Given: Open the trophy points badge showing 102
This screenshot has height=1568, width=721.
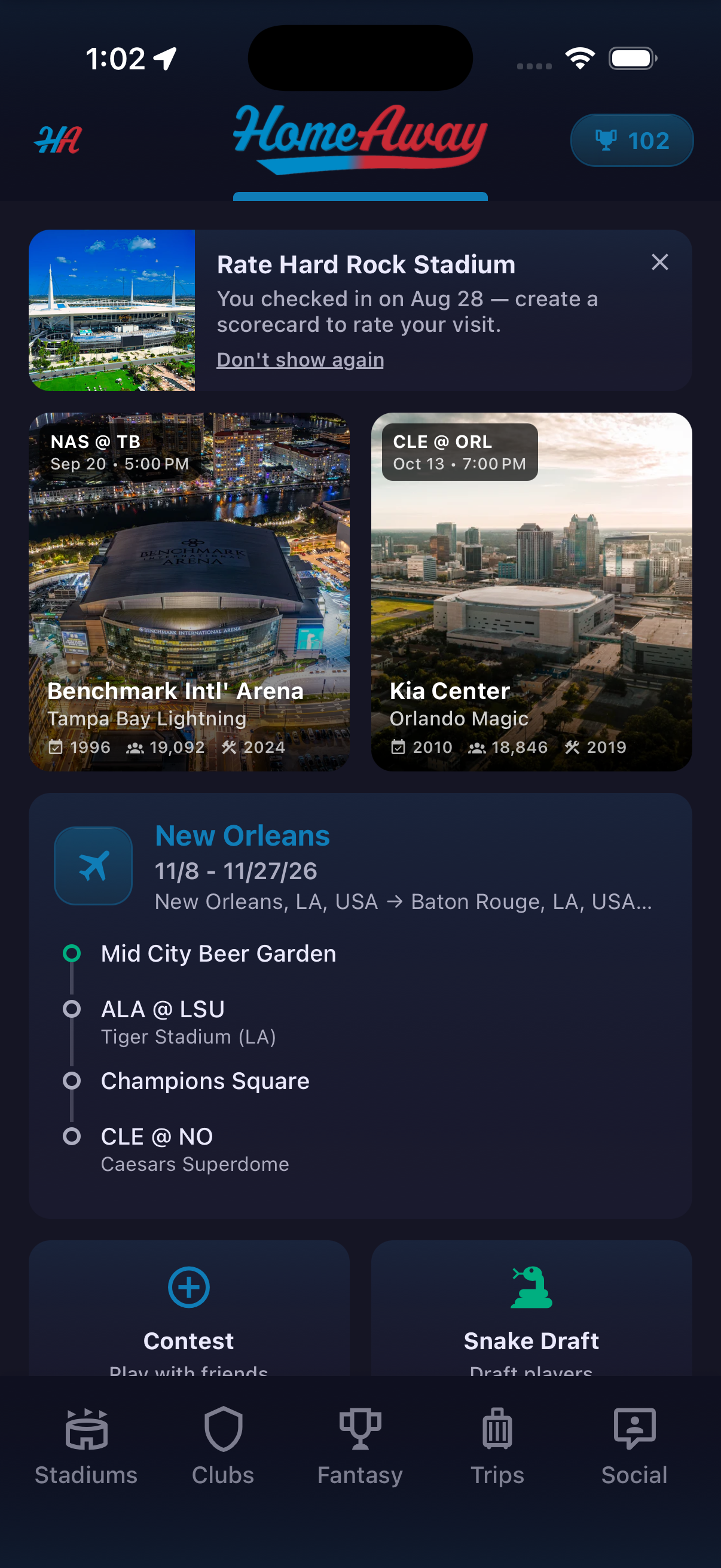Looking at the screenshot, I should pos(631,141).
